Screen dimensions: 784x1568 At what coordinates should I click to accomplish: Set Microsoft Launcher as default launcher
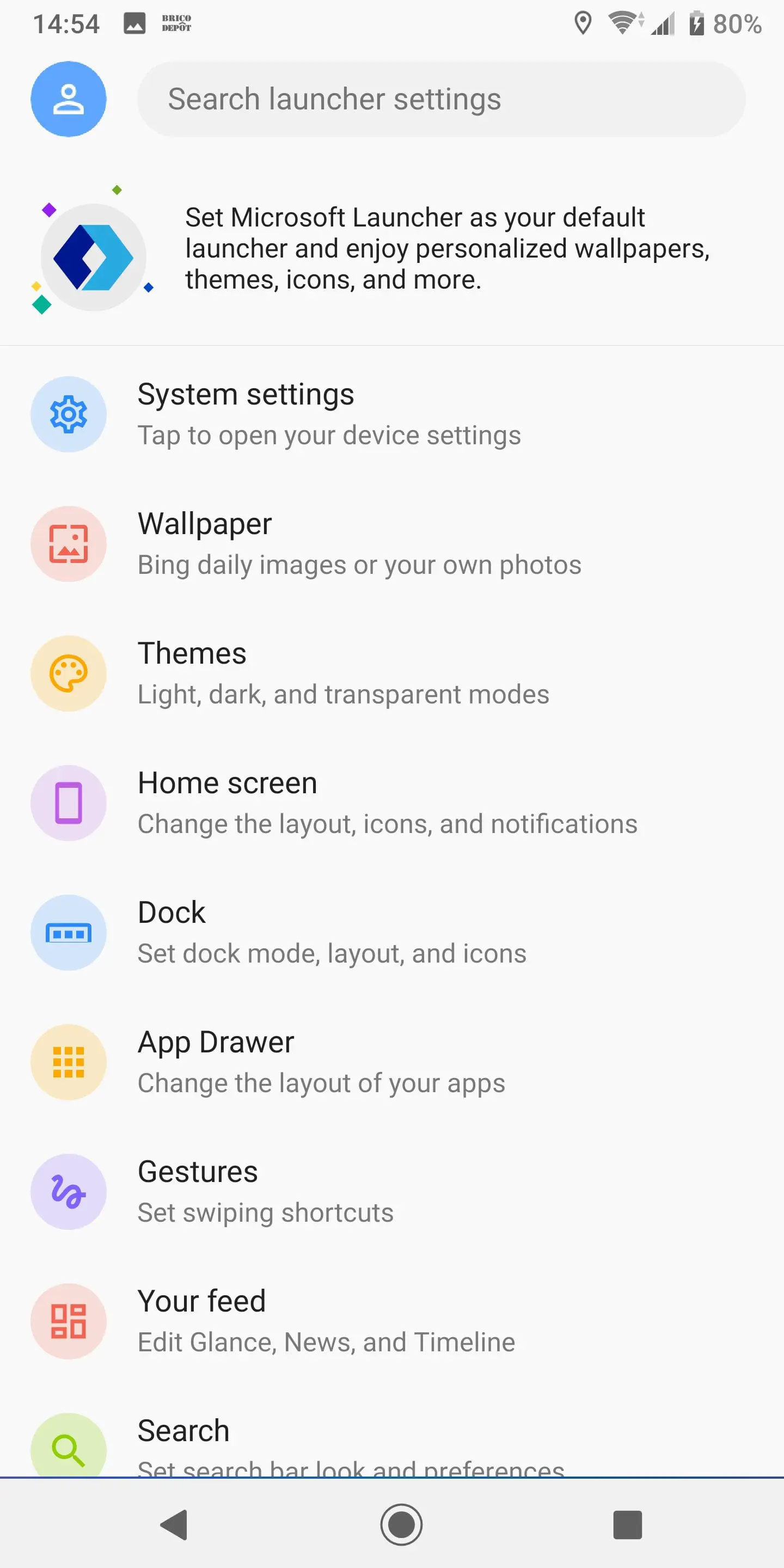392,248
